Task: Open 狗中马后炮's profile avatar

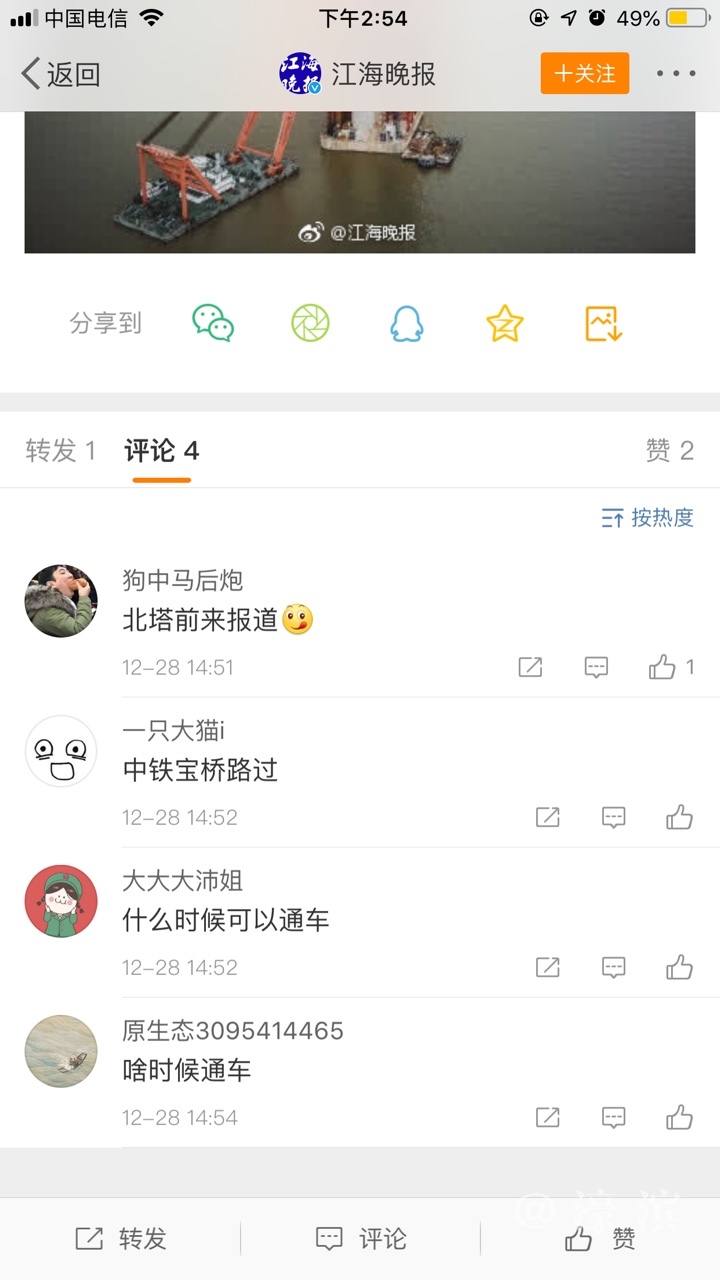Action: [x=61, y=600]
